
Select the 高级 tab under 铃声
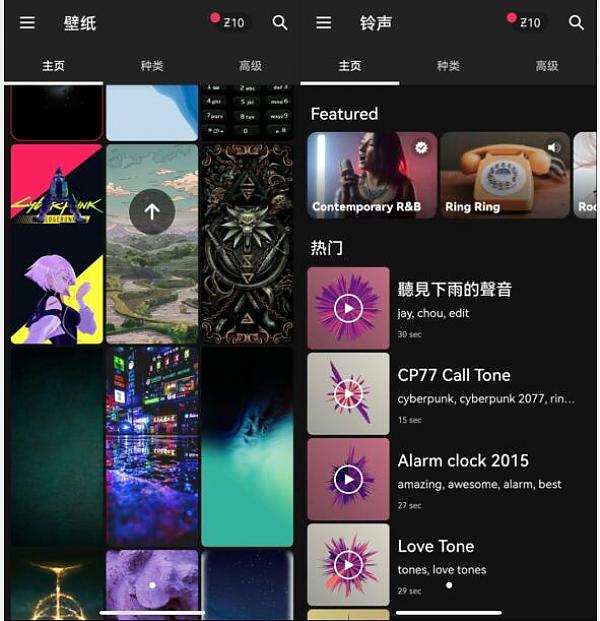[x=547, y=66]
